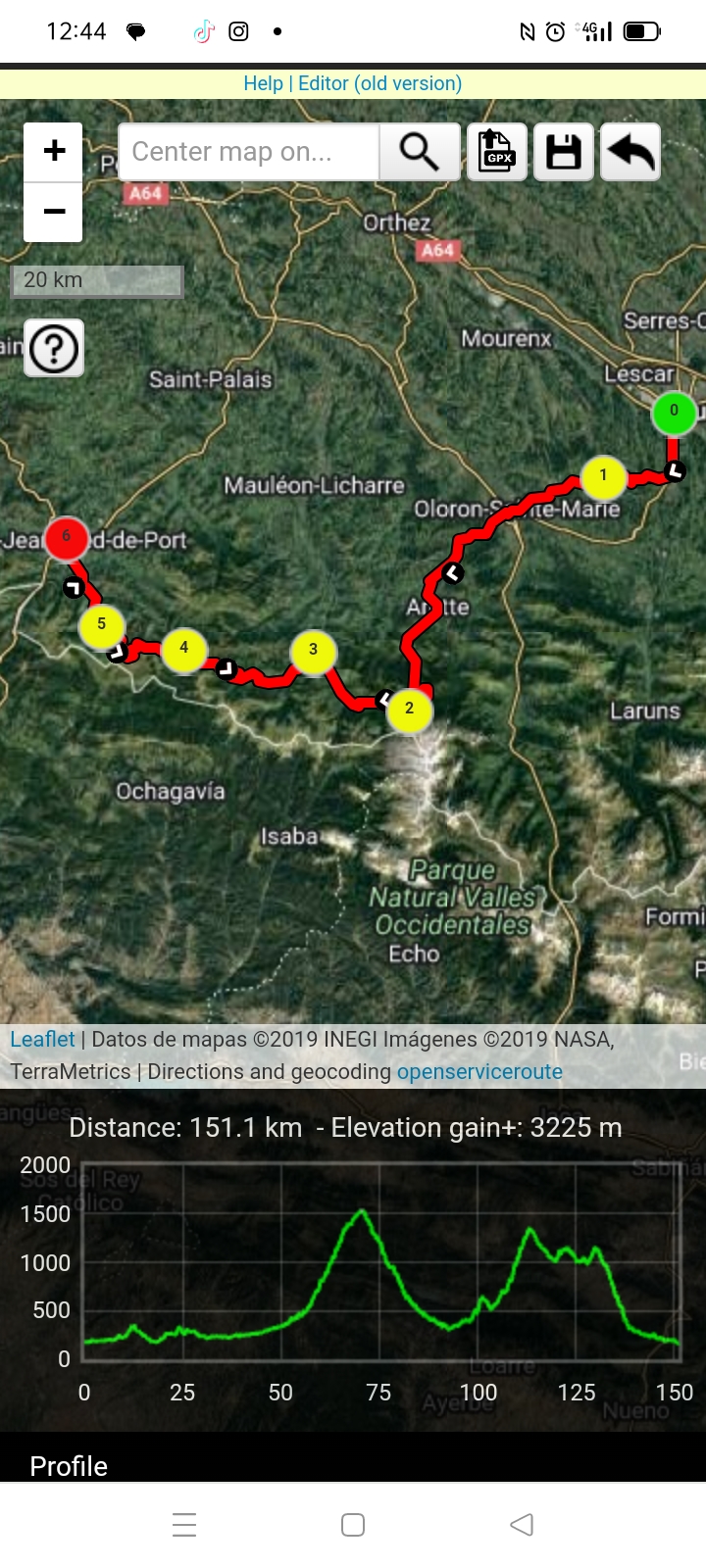
Task: Select yellow waypoint 1 on the route
Action: [x=603, y=476]
